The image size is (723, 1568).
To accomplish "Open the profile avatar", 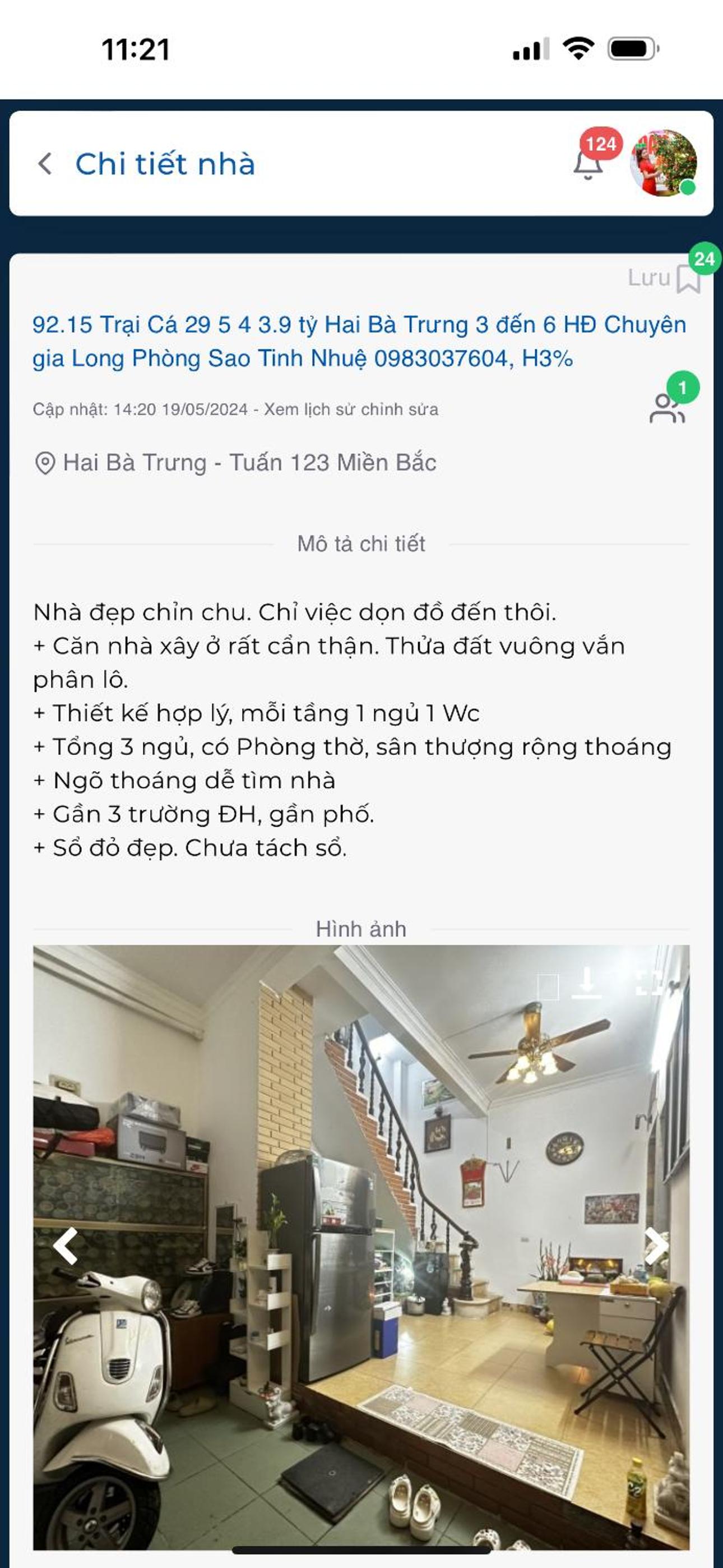I will pos(664,163).
